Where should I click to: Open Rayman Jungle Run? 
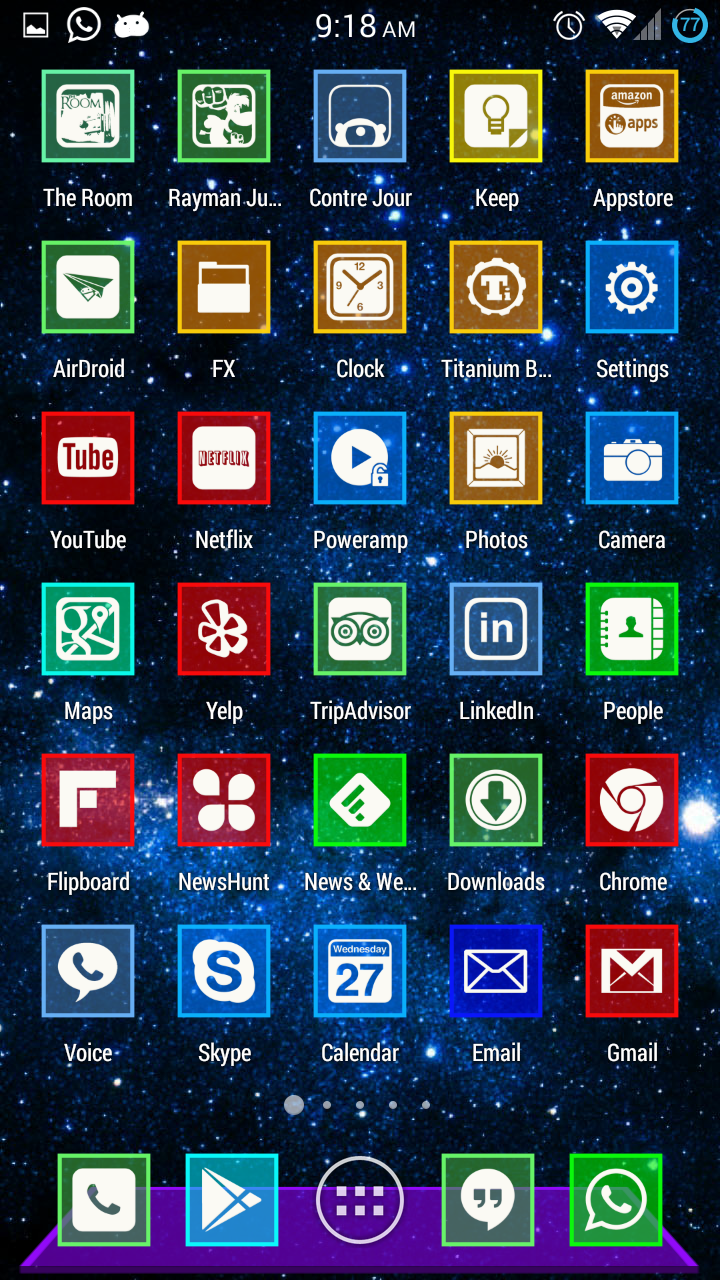pyautogui.click(x=224, y=116)
